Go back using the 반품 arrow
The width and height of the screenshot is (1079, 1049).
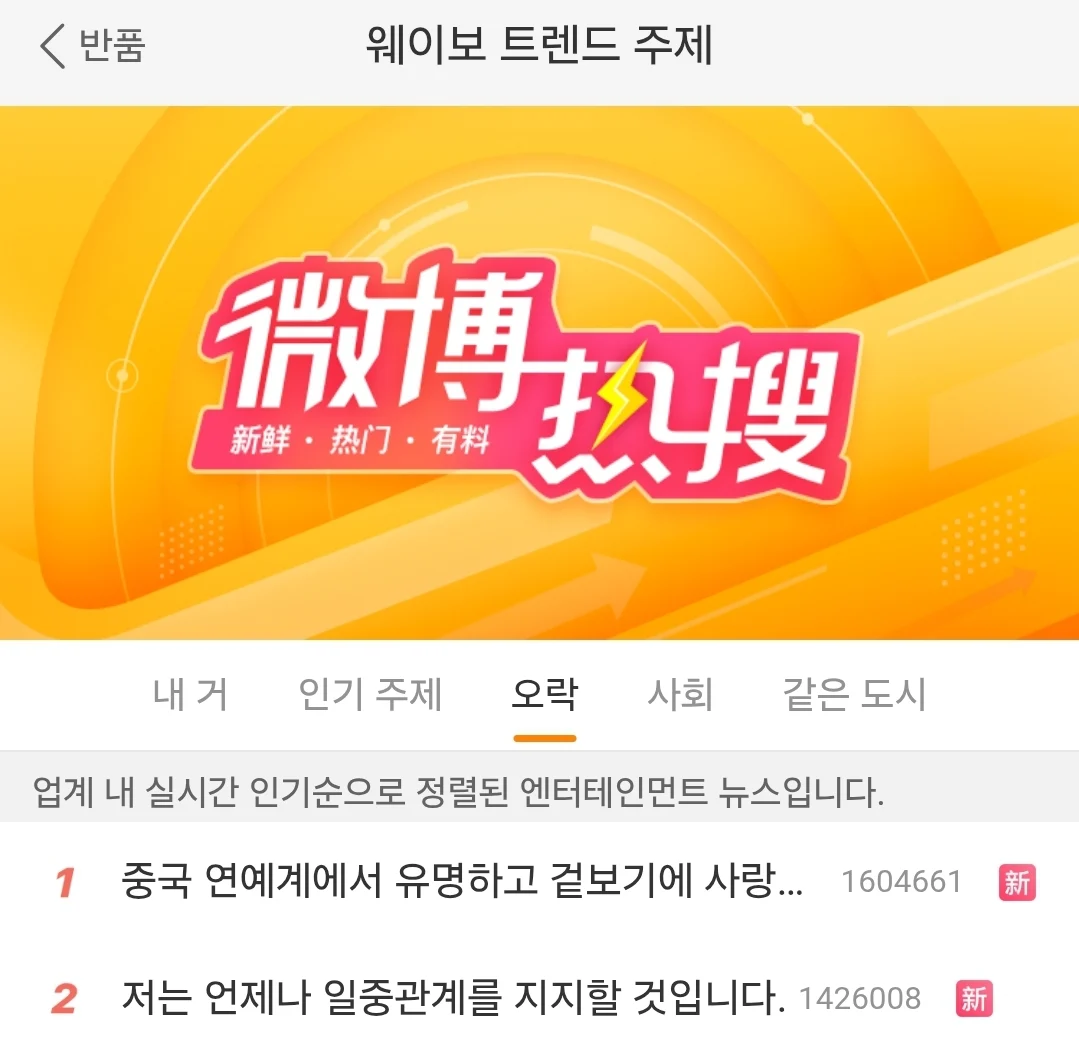[x=90, y=47]
